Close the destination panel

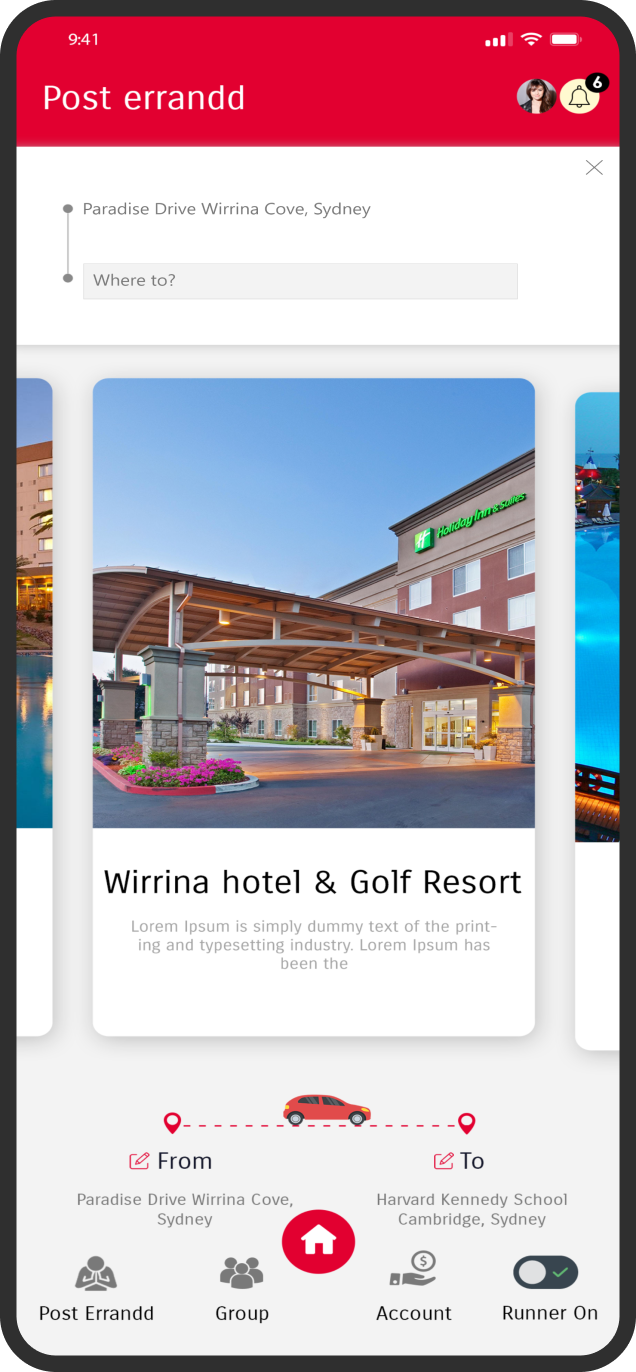(594, 168)
